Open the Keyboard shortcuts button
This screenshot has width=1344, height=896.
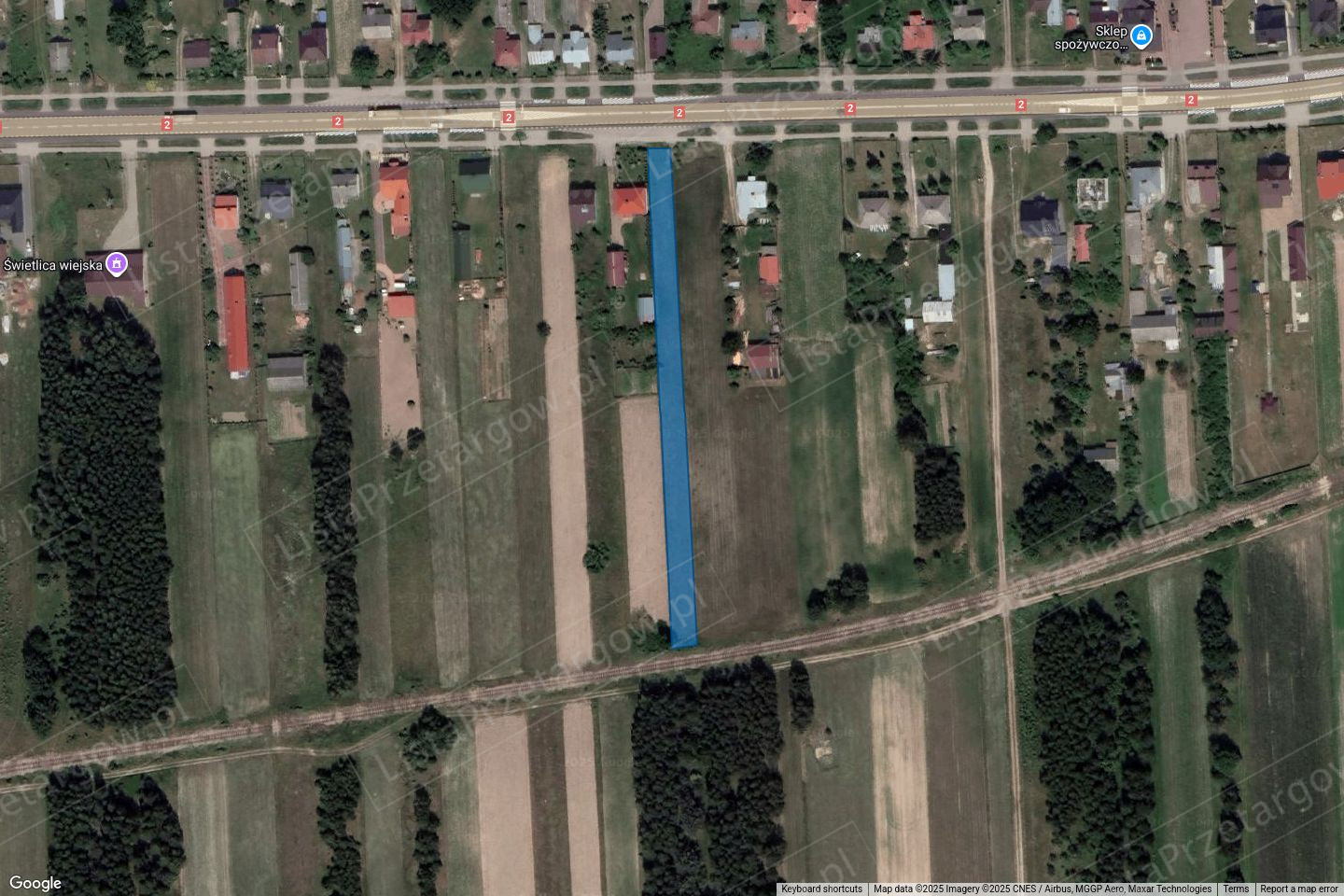tap(821, 889)
